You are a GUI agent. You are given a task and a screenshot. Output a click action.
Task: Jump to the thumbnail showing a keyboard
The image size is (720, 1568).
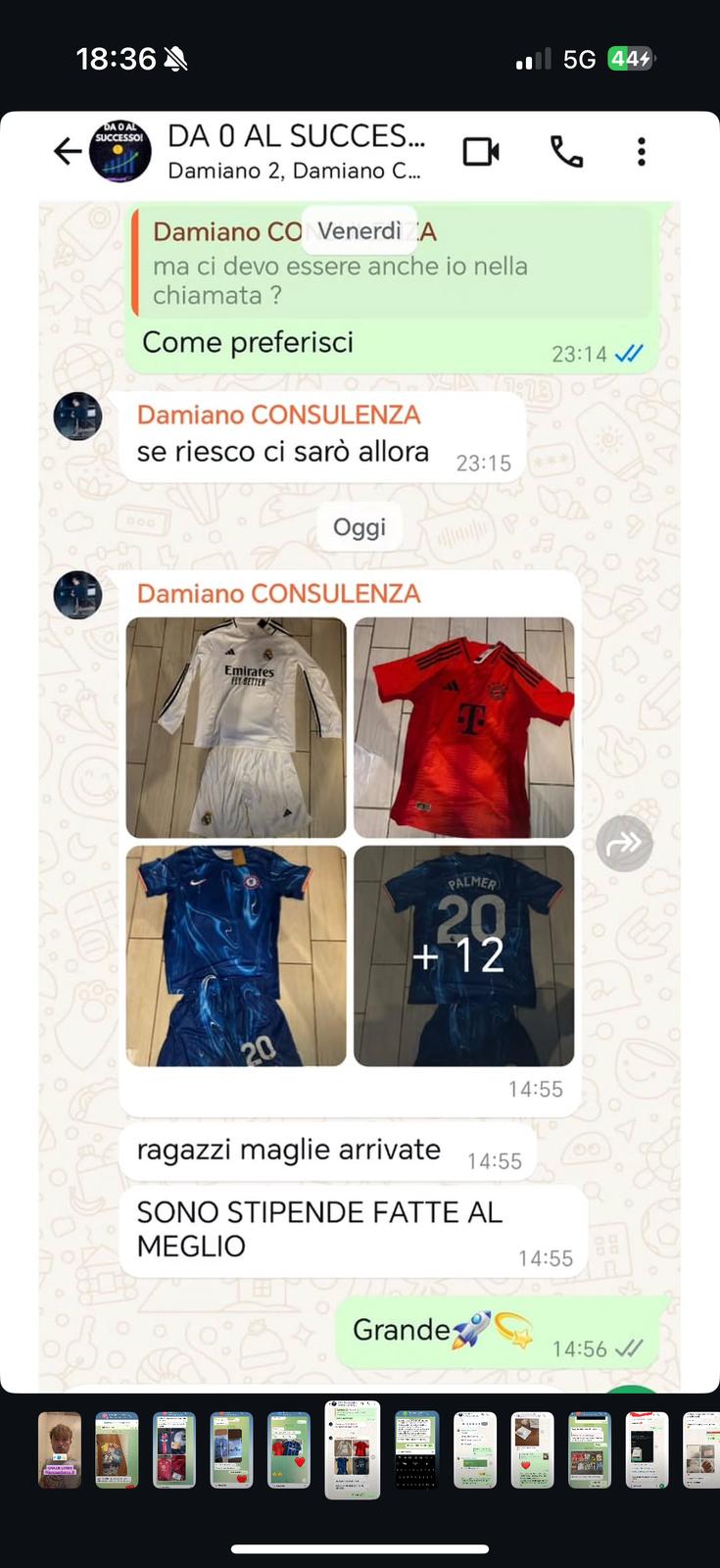coord(416,1449)
